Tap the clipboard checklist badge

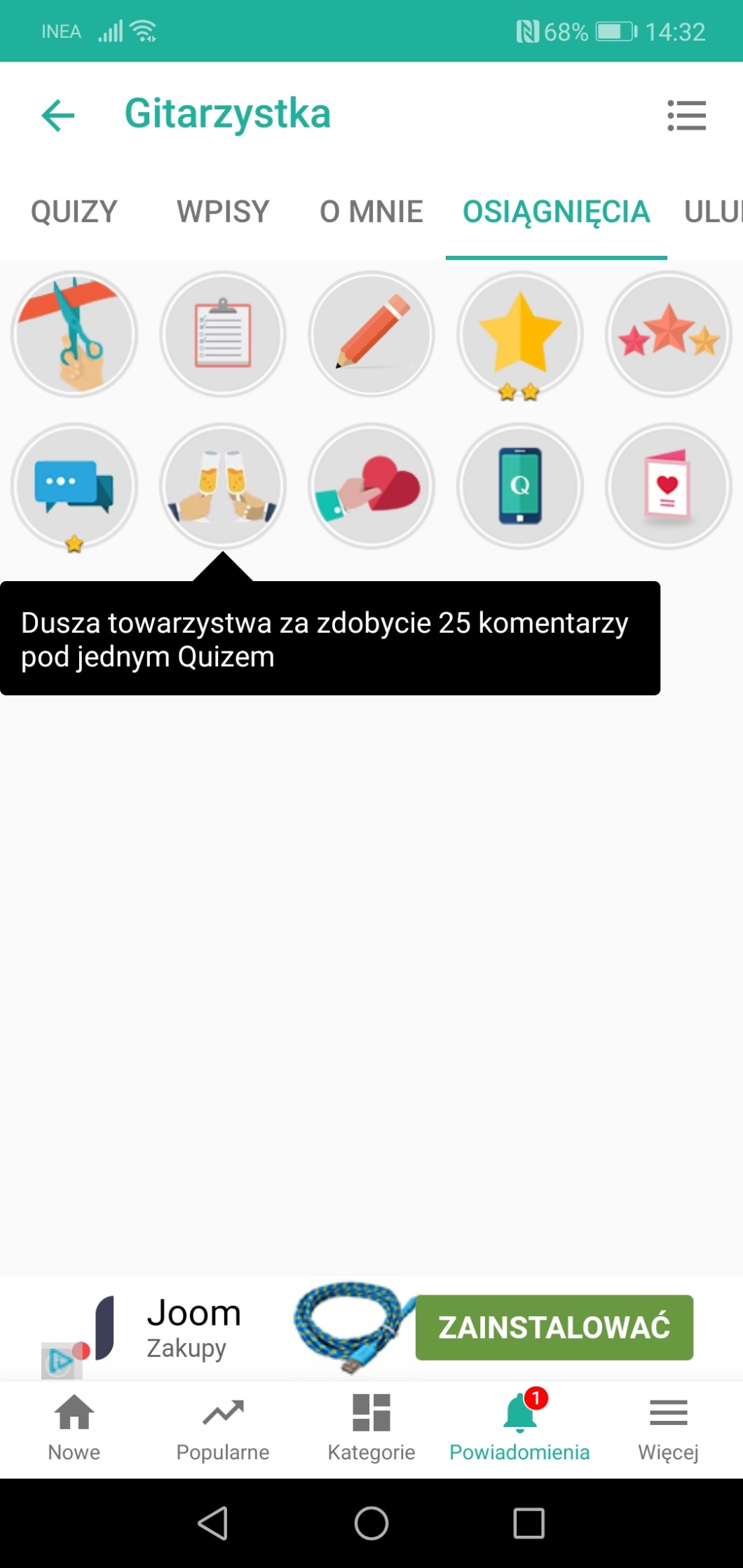pyautogui.click(x=223, y=334)
